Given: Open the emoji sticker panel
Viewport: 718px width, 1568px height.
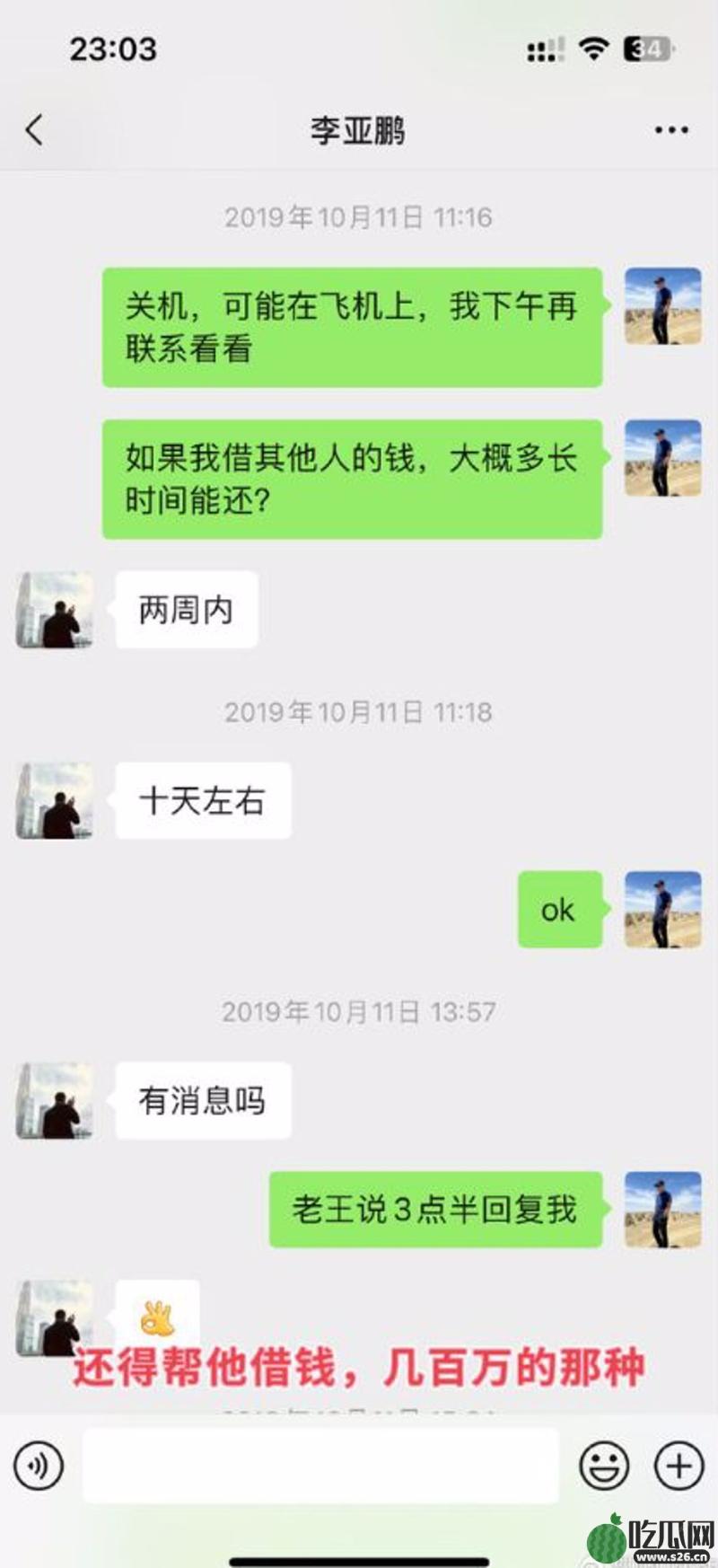Looking at the screenshot, I should 604,1466.
